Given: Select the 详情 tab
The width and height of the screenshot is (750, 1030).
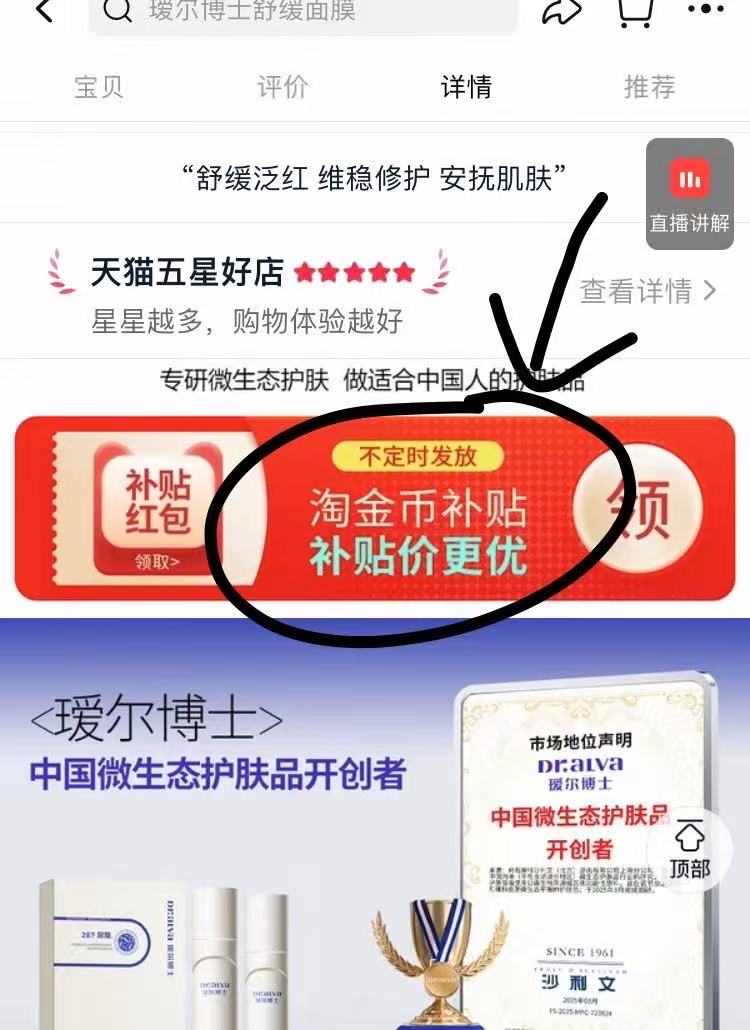Looking at the screenshot, I should pos(466,87).
